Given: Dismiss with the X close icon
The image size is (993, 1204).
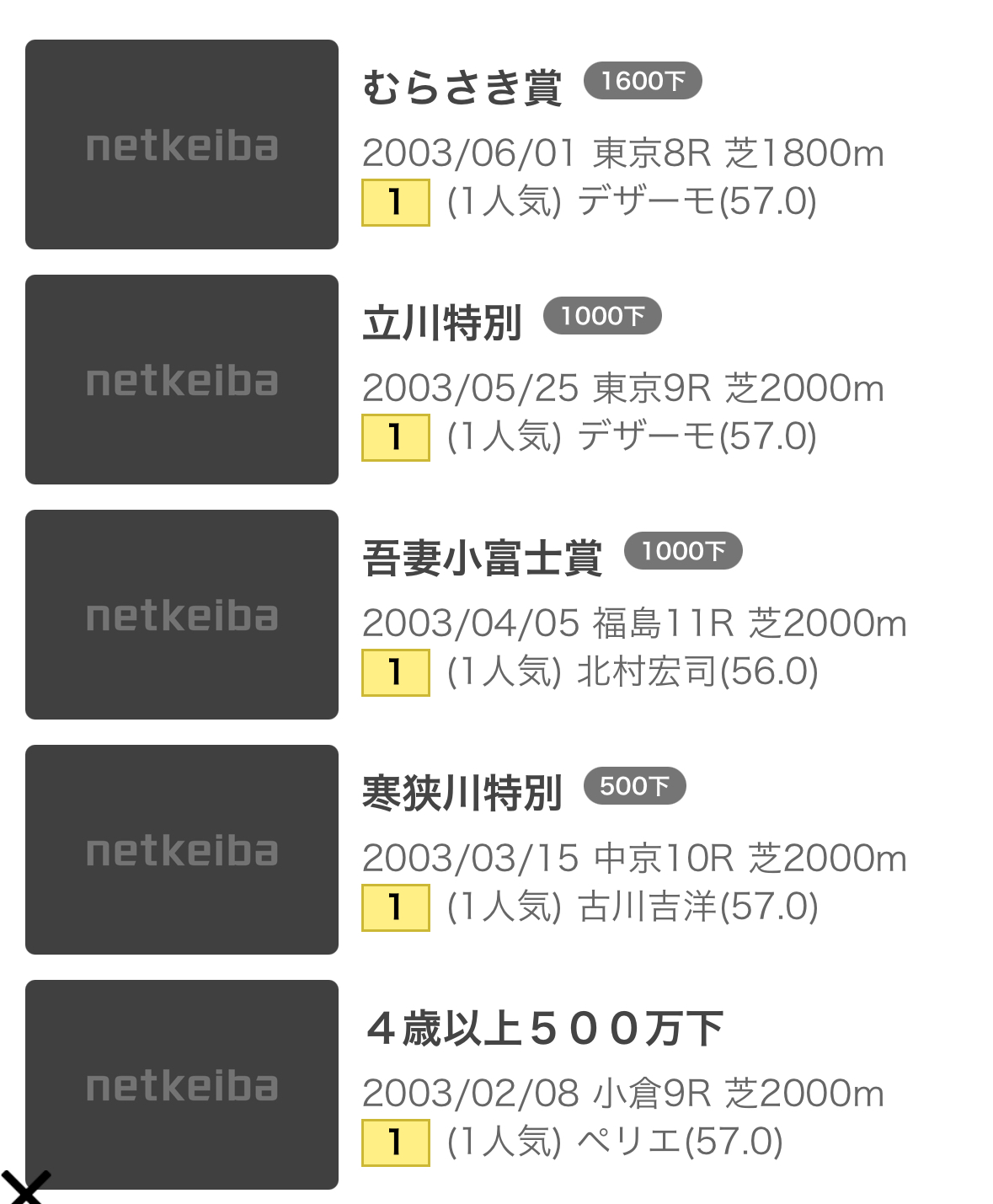Looking at the screenshot, I should pyautogui.click(x=25, y=1188).
